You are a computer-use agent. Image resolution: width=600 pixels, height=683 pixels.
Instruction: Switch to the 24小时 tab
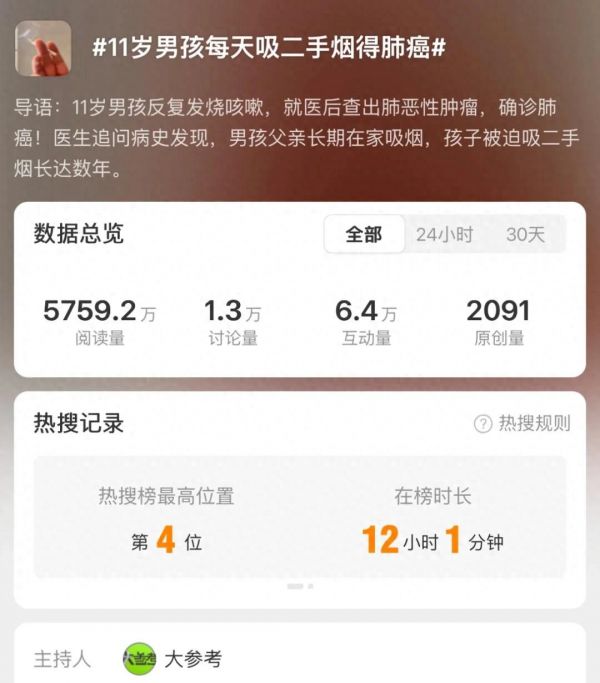(x=444, y=235)
